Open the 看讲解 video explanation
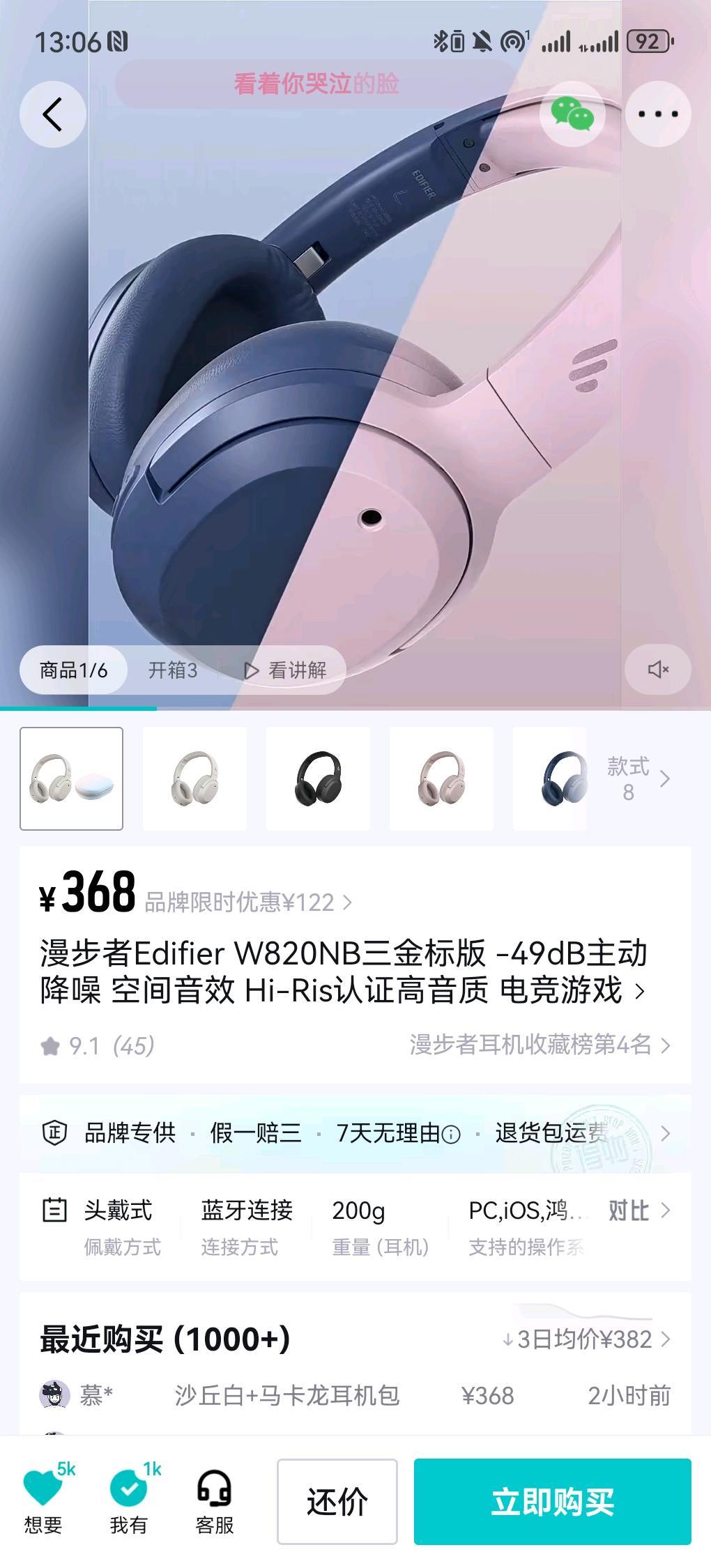The height and width of the screenshot is (1568, 711). coord(286,670)
